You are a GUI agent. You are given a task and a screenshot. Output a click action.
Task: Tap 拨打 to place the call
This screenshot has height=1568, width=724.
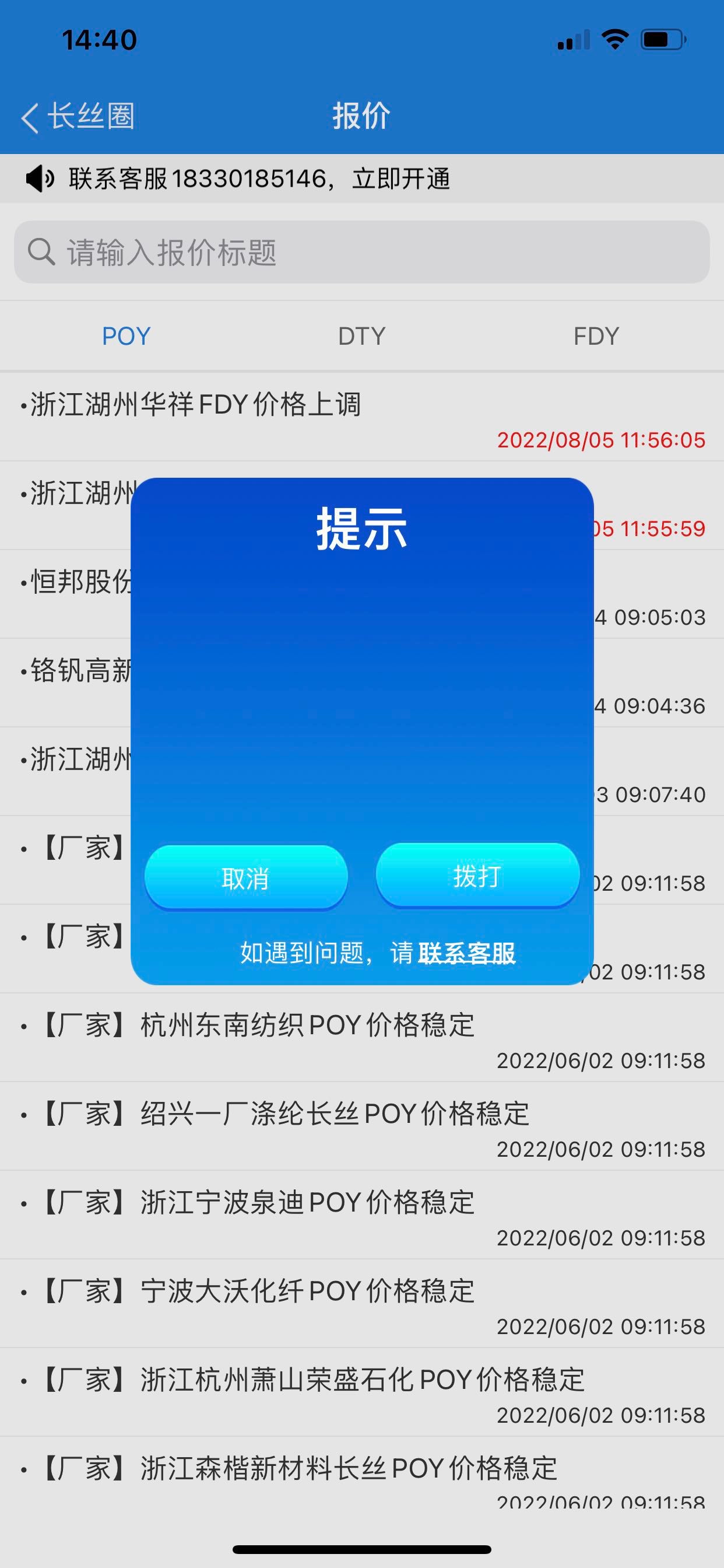pyautogui.click(x=477, y=876)
